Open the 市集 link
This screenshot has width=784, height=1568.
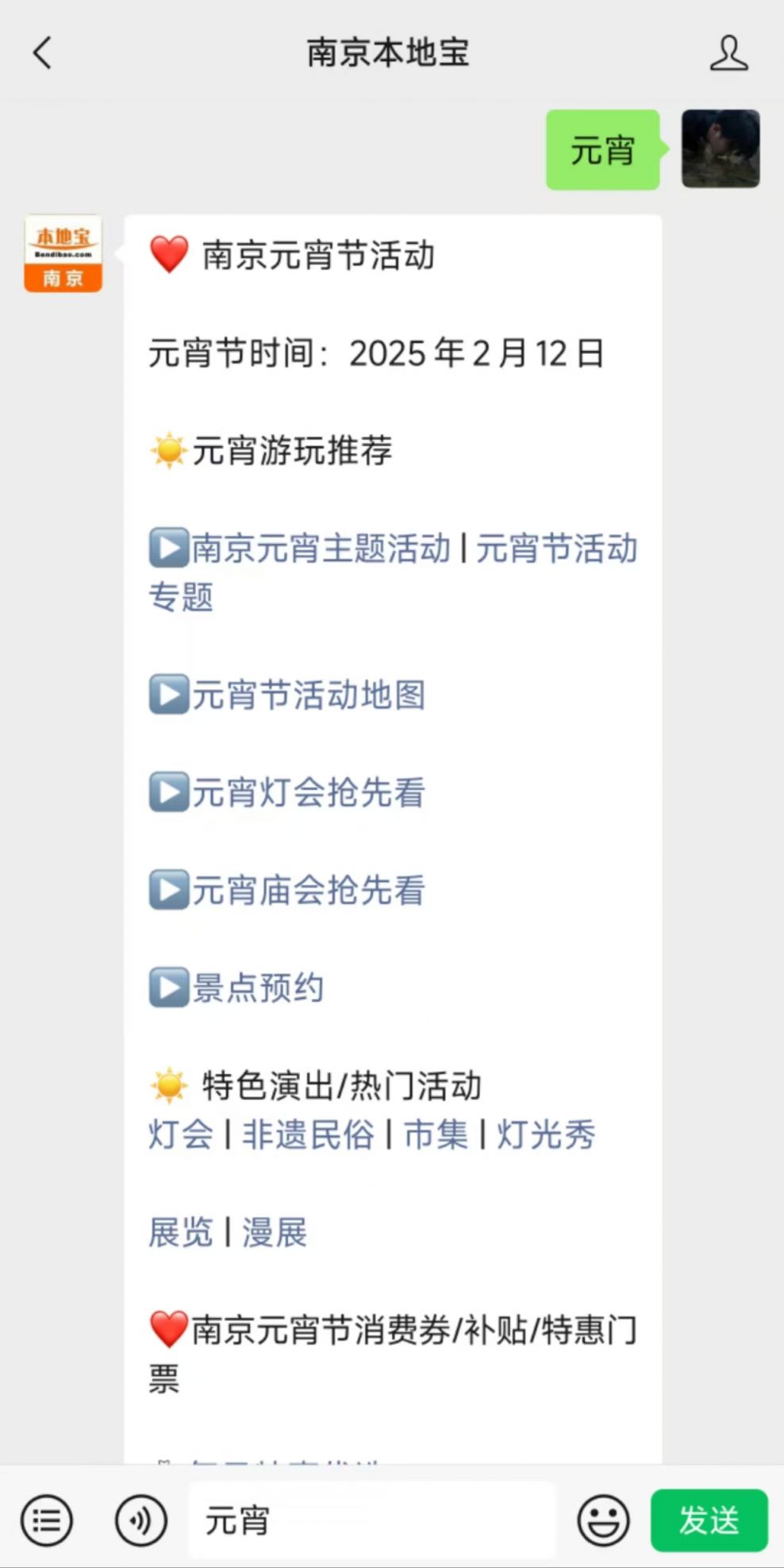[436, 1135]
